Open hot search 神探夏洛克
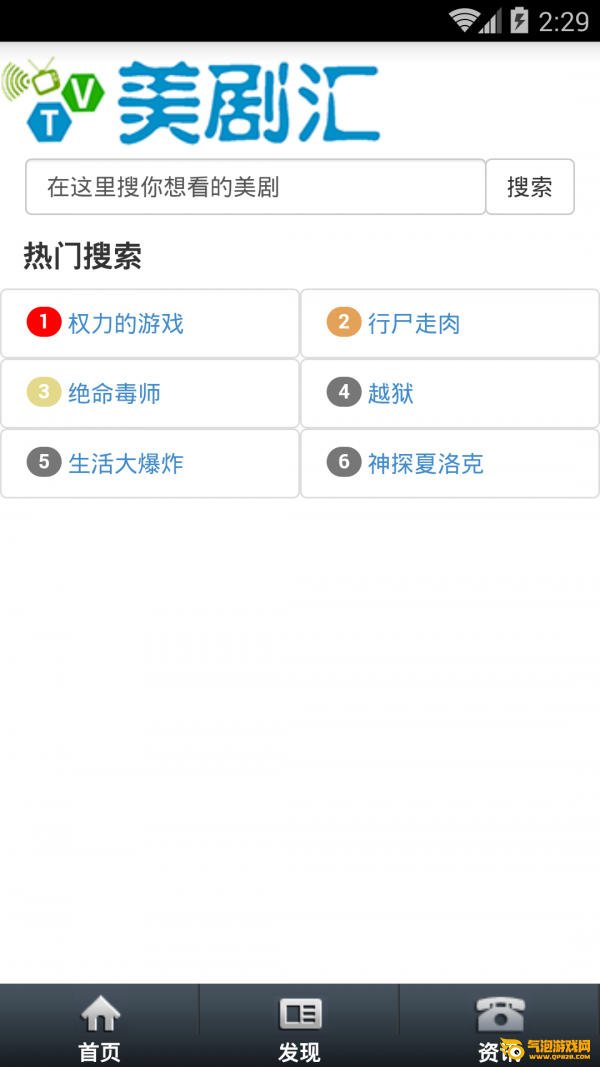This screenshot has height=1067, width=600. tap(450, 463)
